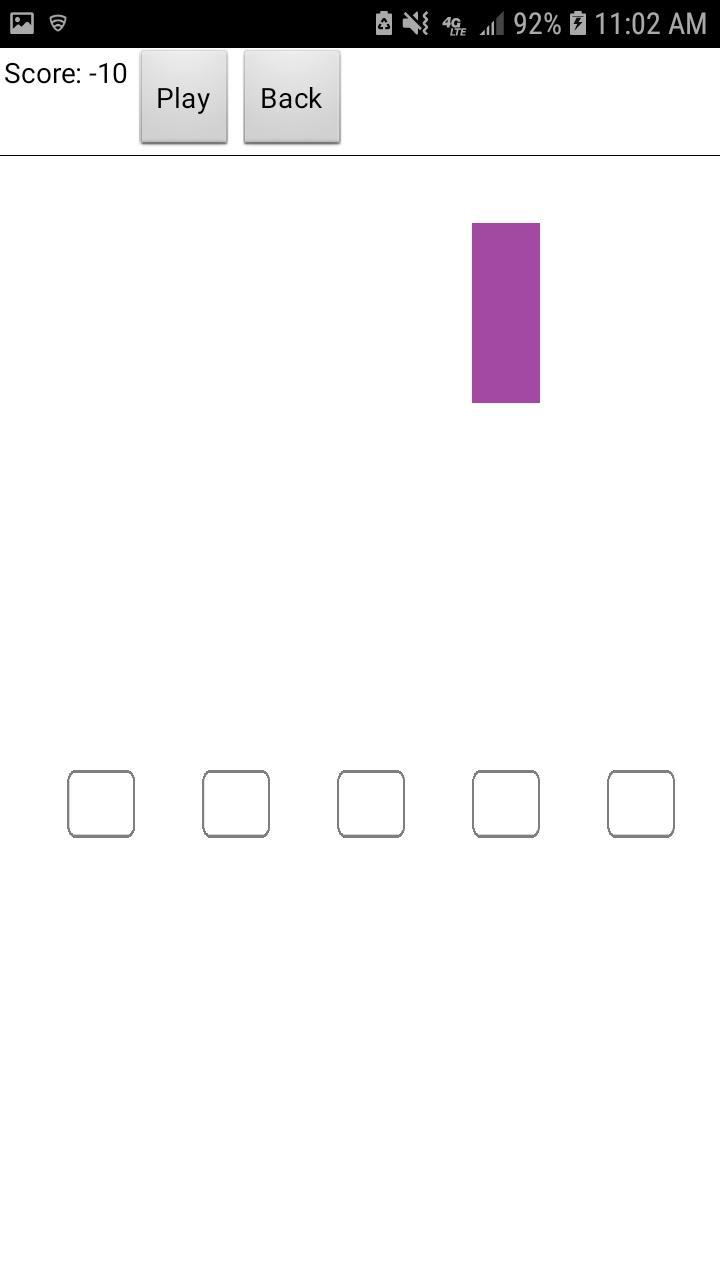
Task: Tap the Back button
Action: pyautogui.click(x=291, y=97)
